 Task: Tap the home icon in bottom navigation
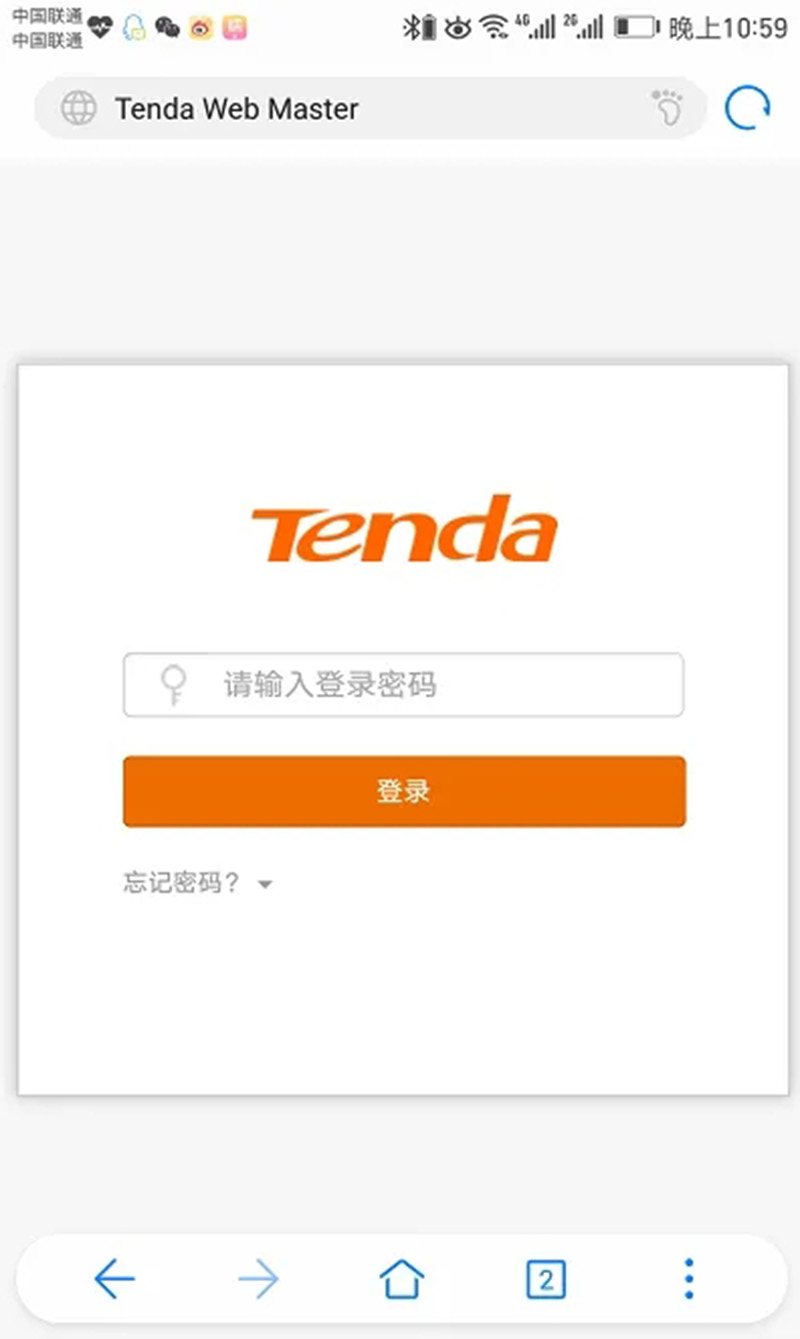pos(400,1277)
